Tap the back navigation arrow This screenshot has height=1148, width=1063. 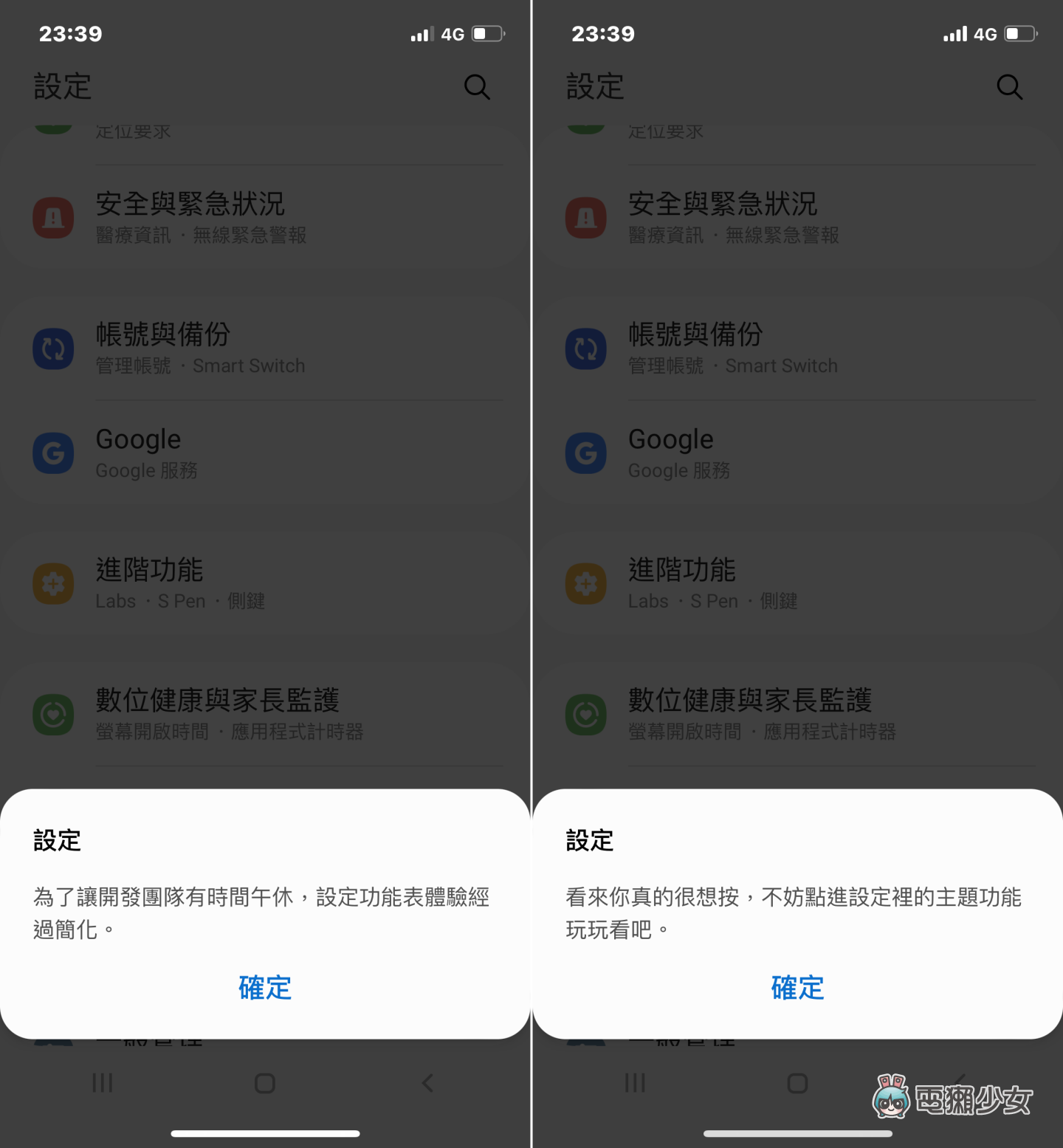(427, 1083)
